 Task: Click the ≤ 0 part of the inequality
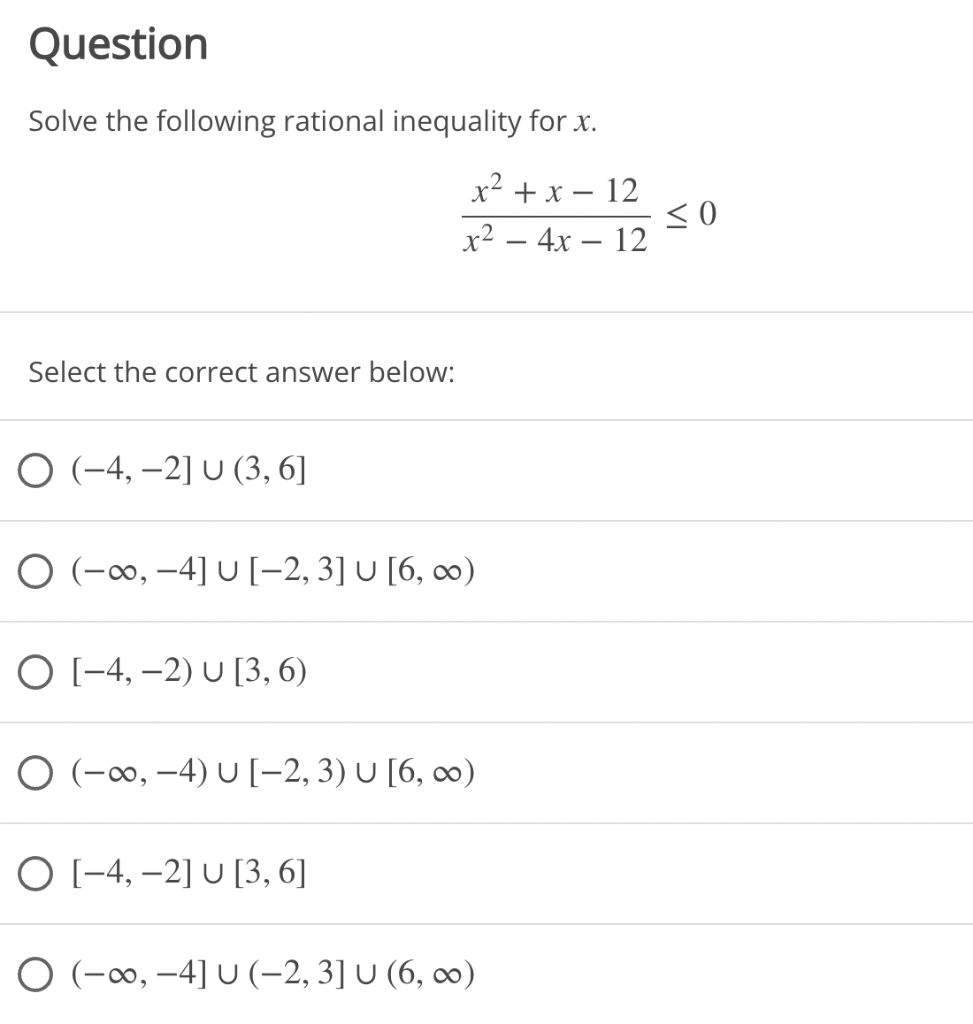pyautogui.click(x=695, y=213)
